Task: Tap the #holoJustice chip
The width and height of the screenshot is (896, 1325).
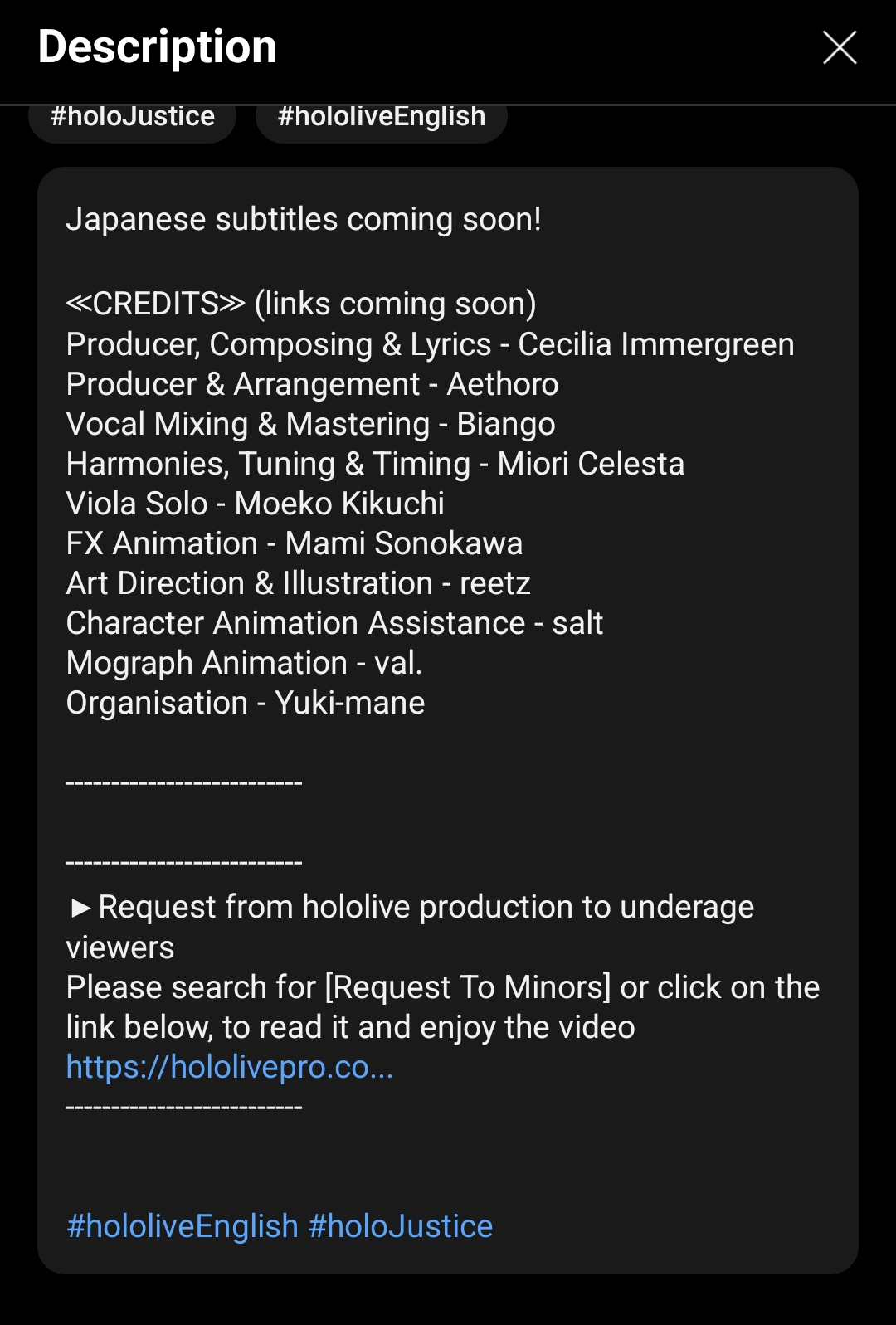Action: pyautogui.click(x=133, y=118)
